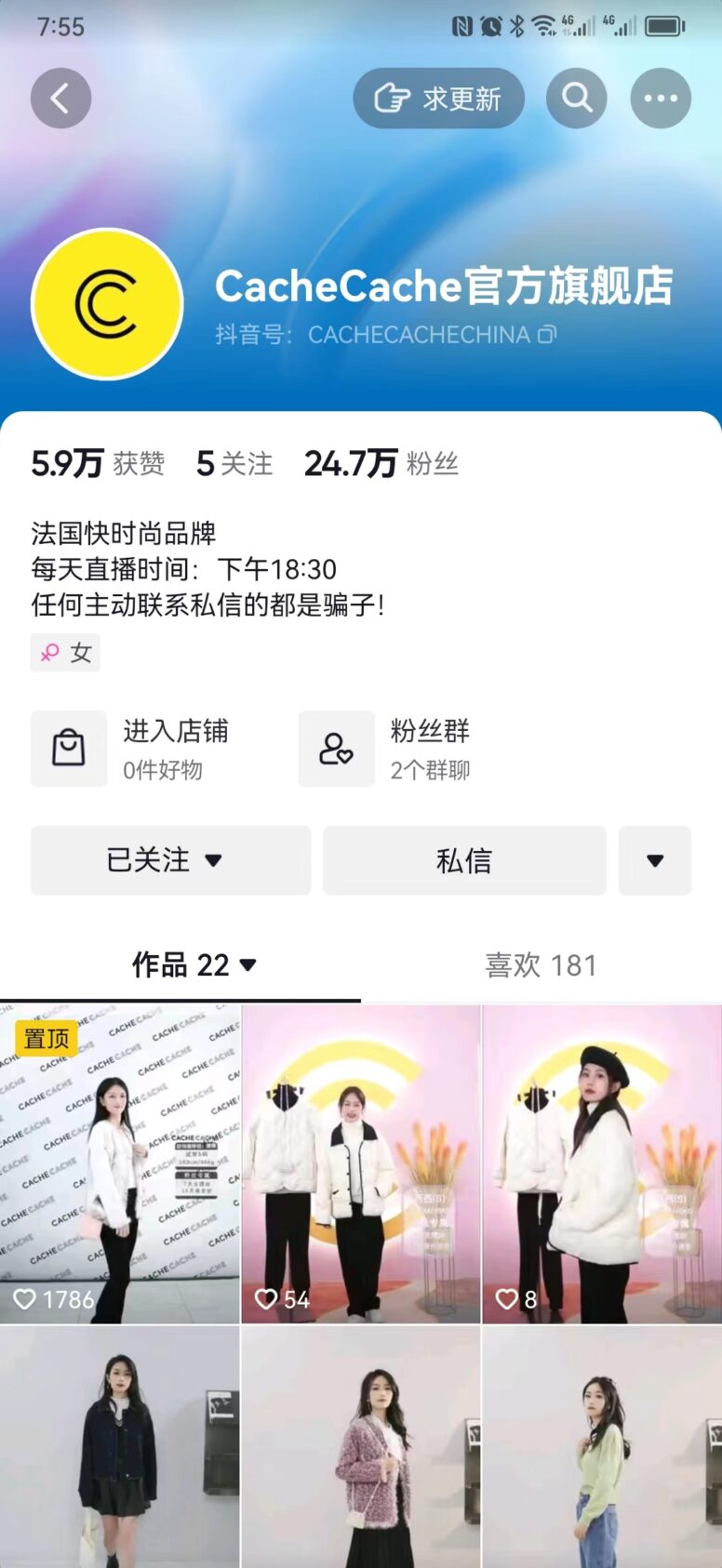Tap the CacheCache yellow profile avatar
This screenshot has width=722, height=1568.
click(x=107, y=304)
